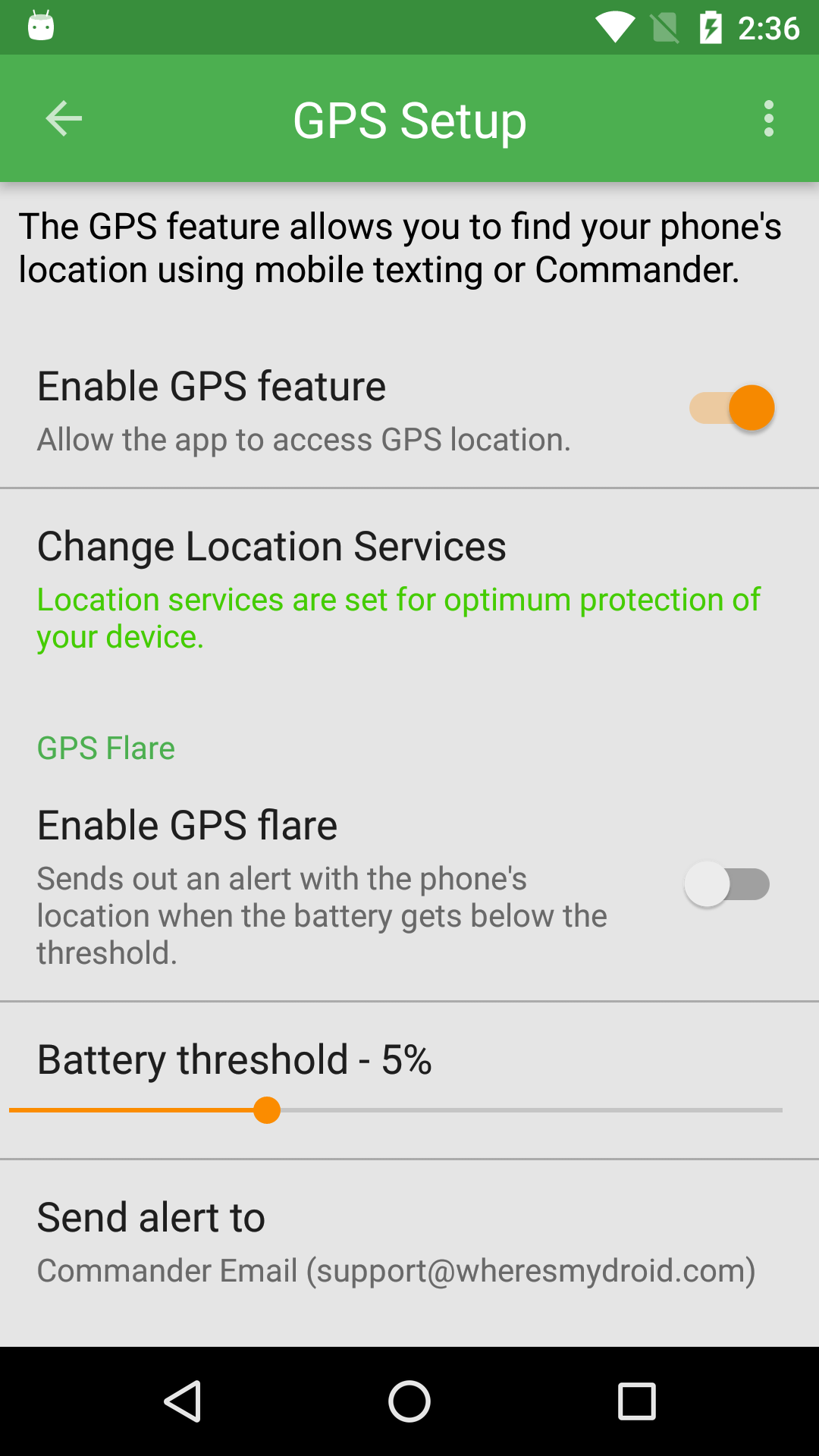819x1456 pixels.
Task: Open the overflow menu
Action: coord(768,119)
